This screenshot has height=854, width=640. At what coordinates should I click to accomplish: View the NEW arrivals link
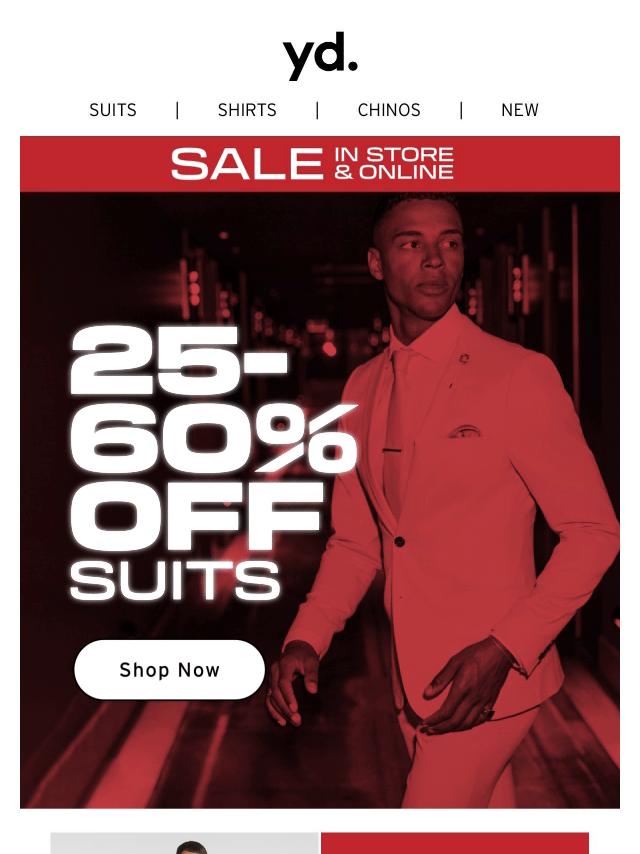pyautogui.click(x=519, y=110)
